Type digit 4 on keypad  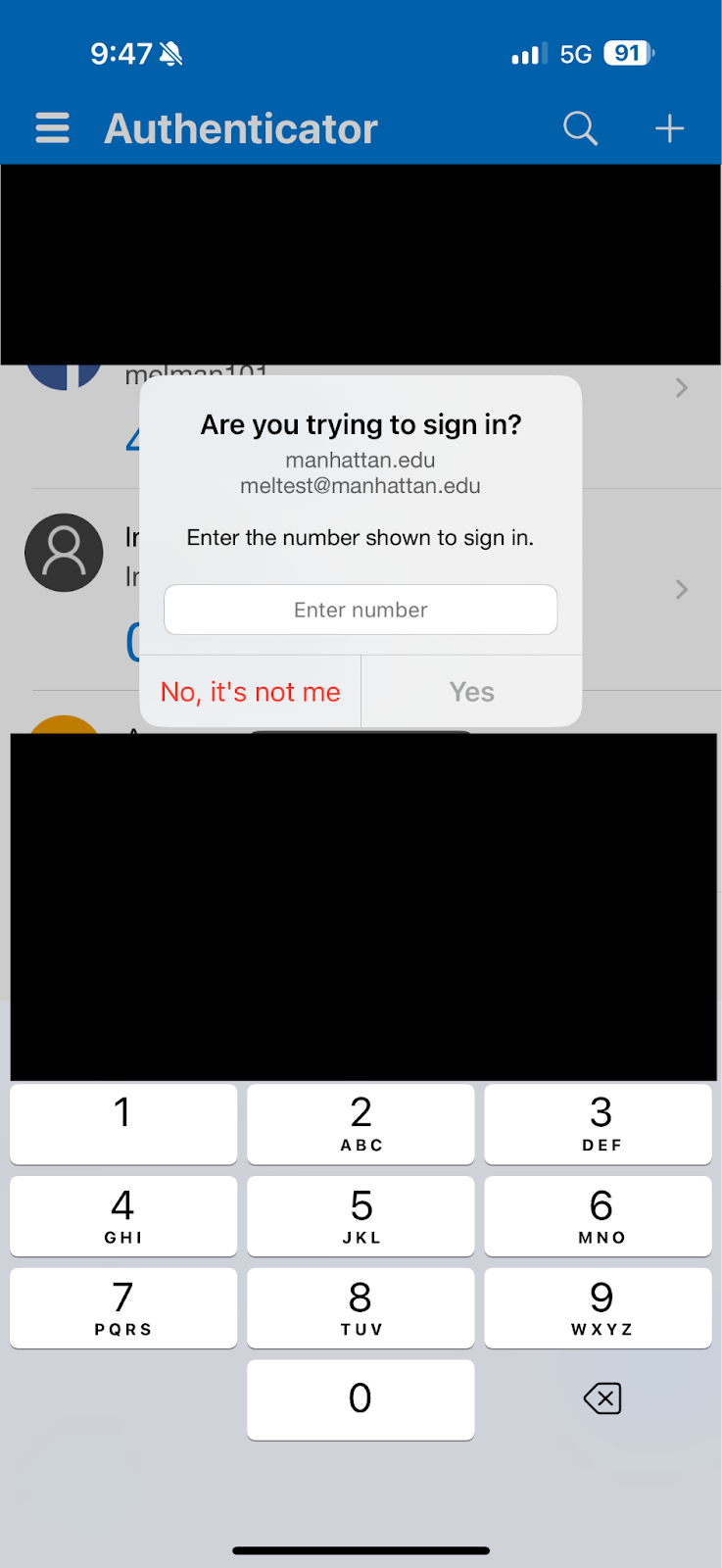(x=123, y=1215)
